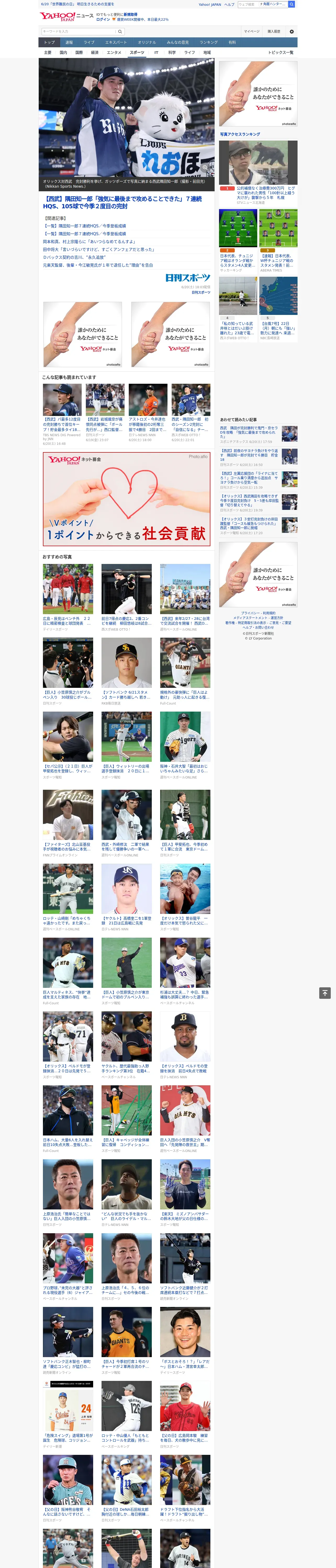
Task: Open トピックス一覧 link
Action: pyautogui.click(x=281, y=52)
